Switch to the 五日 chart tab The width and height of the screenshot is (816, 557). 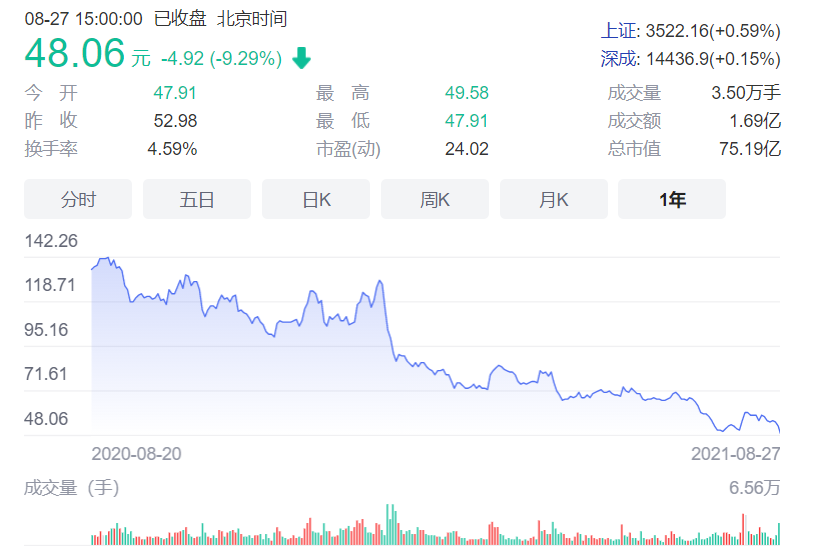[197, 199]
